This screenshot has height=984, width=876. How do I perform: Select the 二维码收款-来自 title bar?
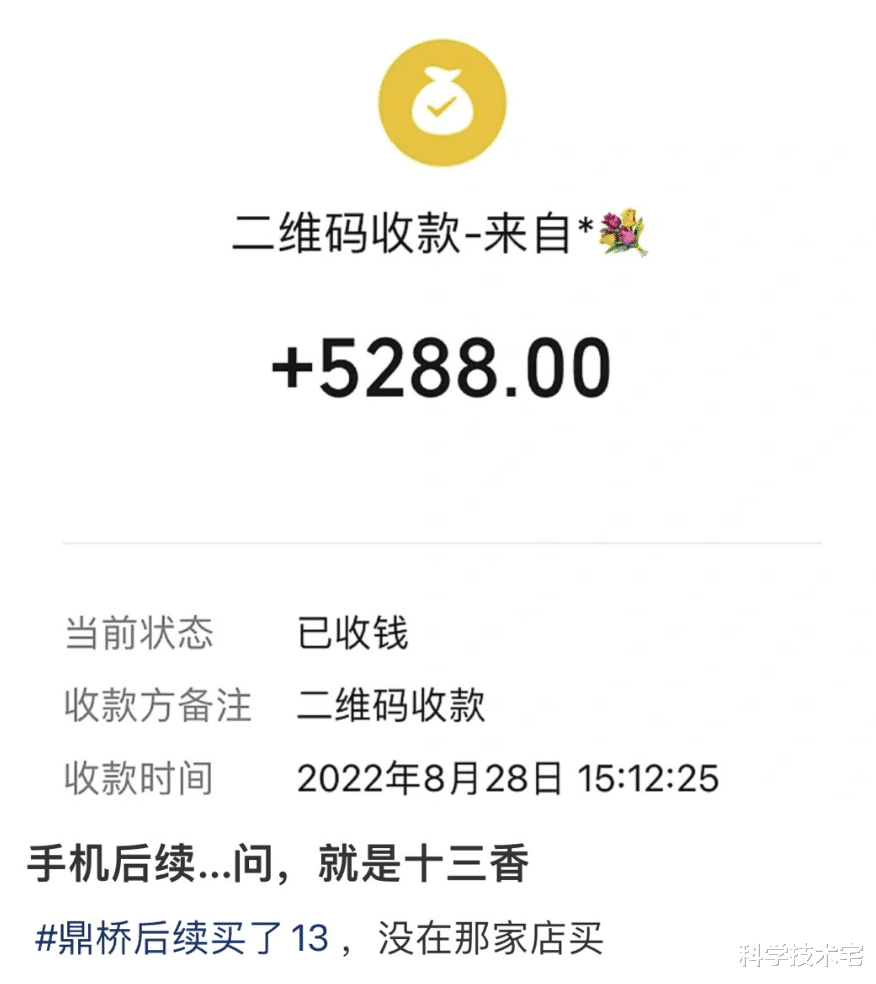(x=442, y=232)
